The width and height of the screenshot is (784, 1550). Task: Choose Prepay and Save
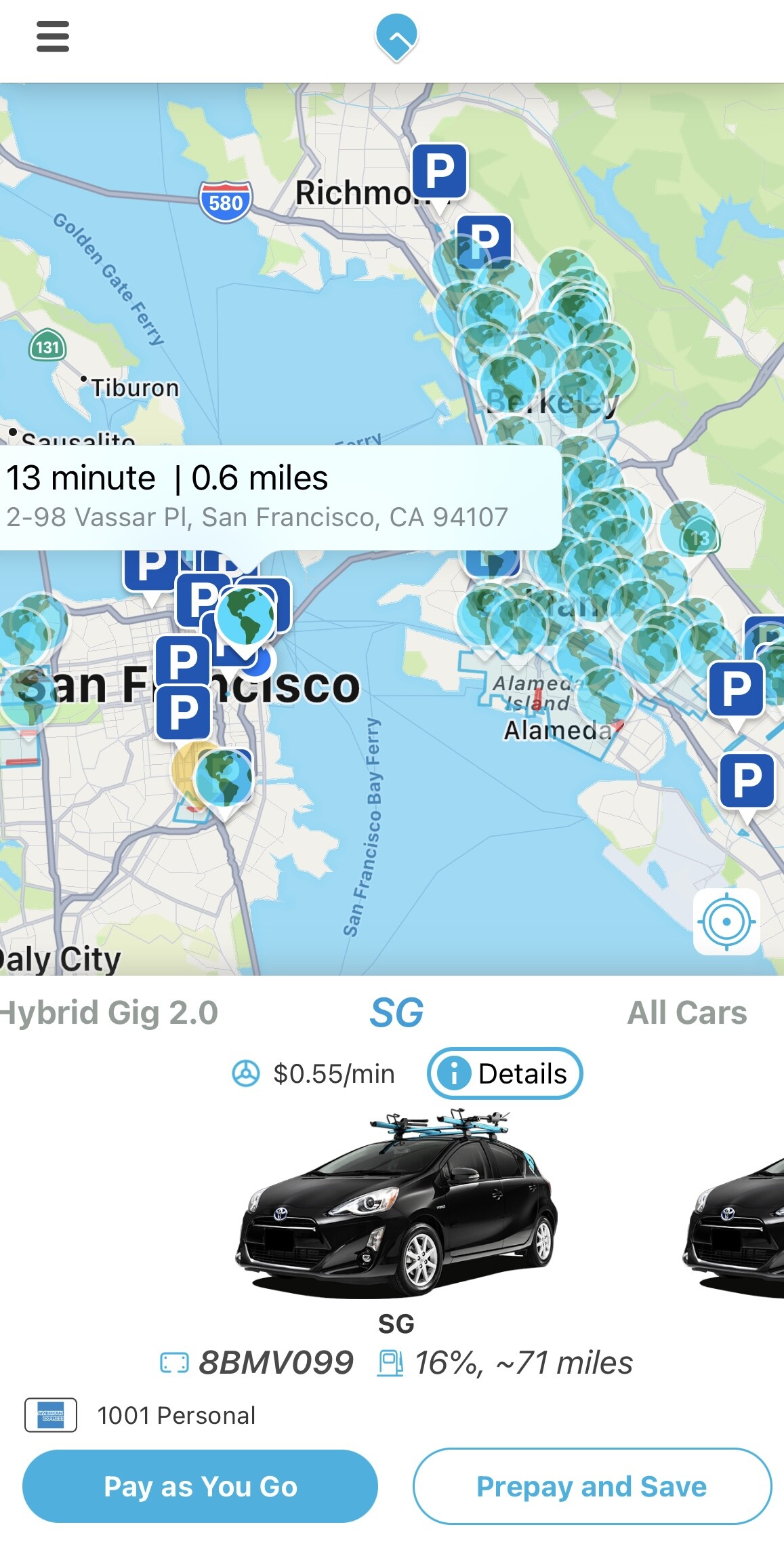click(x=592, y=1486)
